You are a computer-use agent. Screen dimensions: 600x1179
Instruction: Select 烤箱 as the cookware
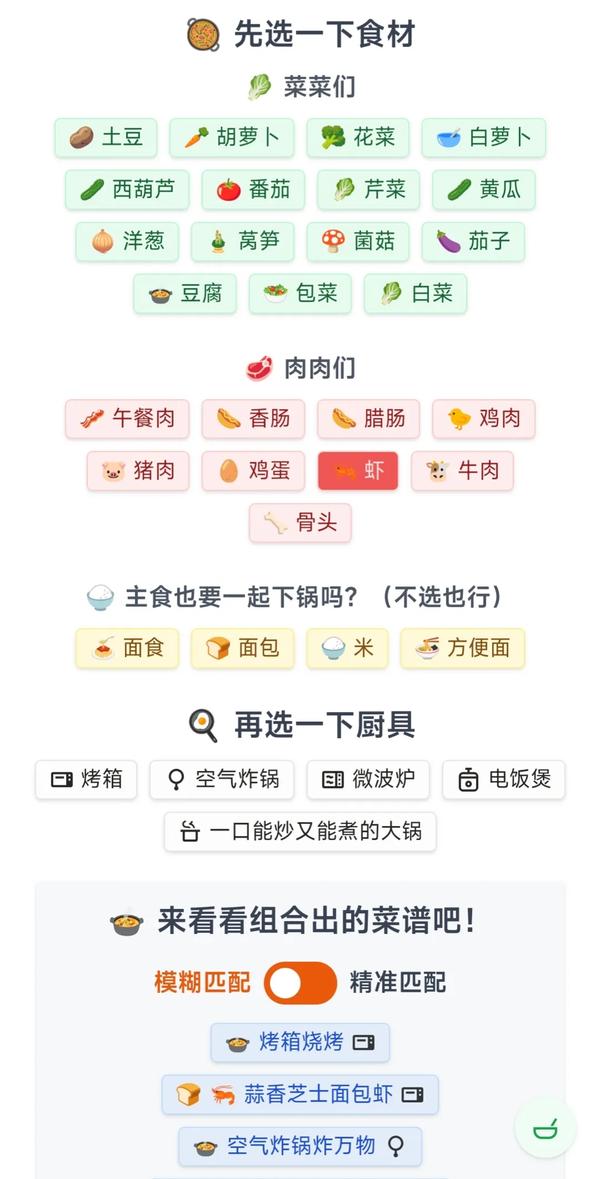pos(86,779)
